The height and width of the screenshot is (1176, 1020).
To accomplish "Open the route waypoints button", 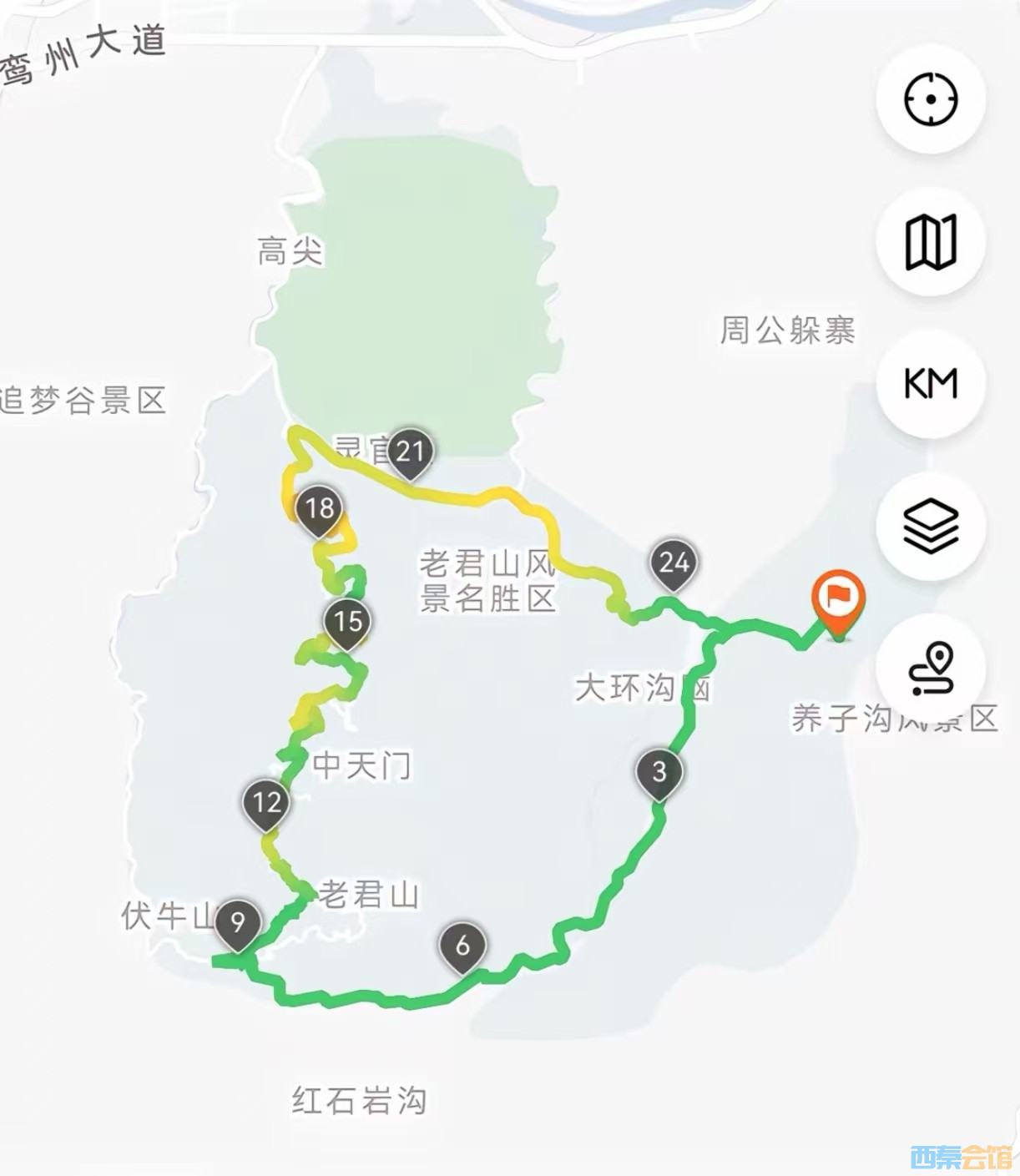I will pyautogui.click(x=931, y=668).
